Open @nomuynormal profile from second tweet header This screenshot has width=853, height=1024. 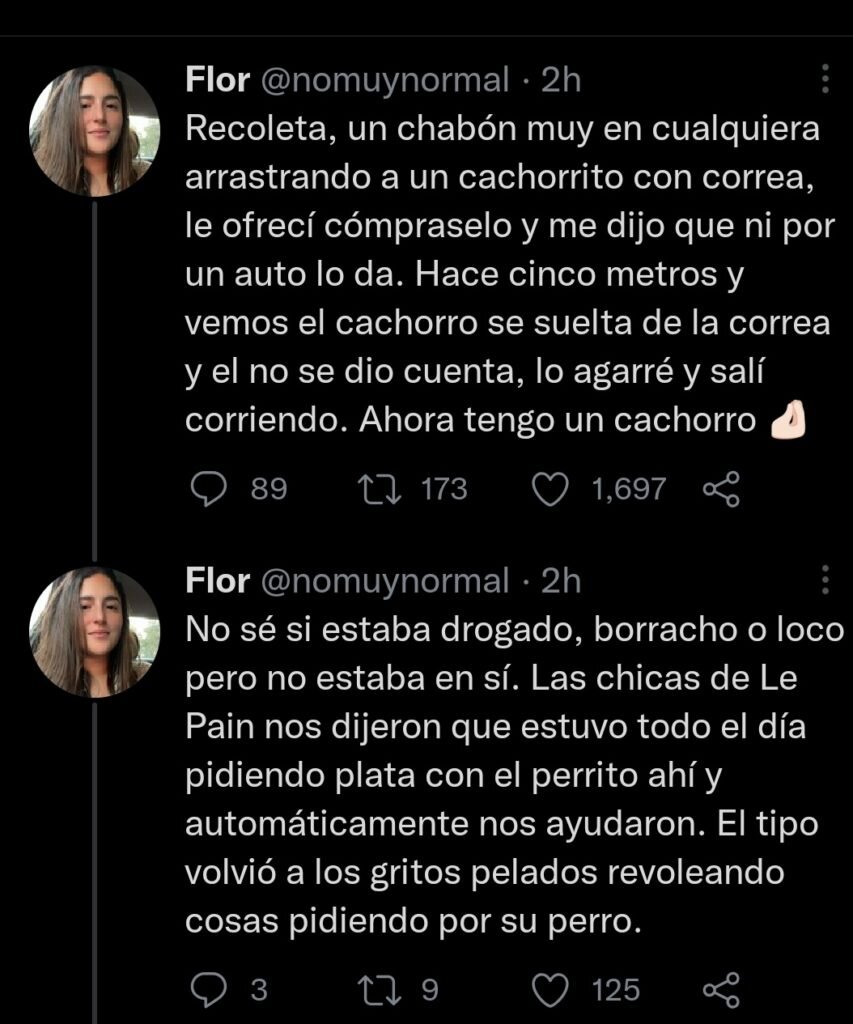point(385,580)
